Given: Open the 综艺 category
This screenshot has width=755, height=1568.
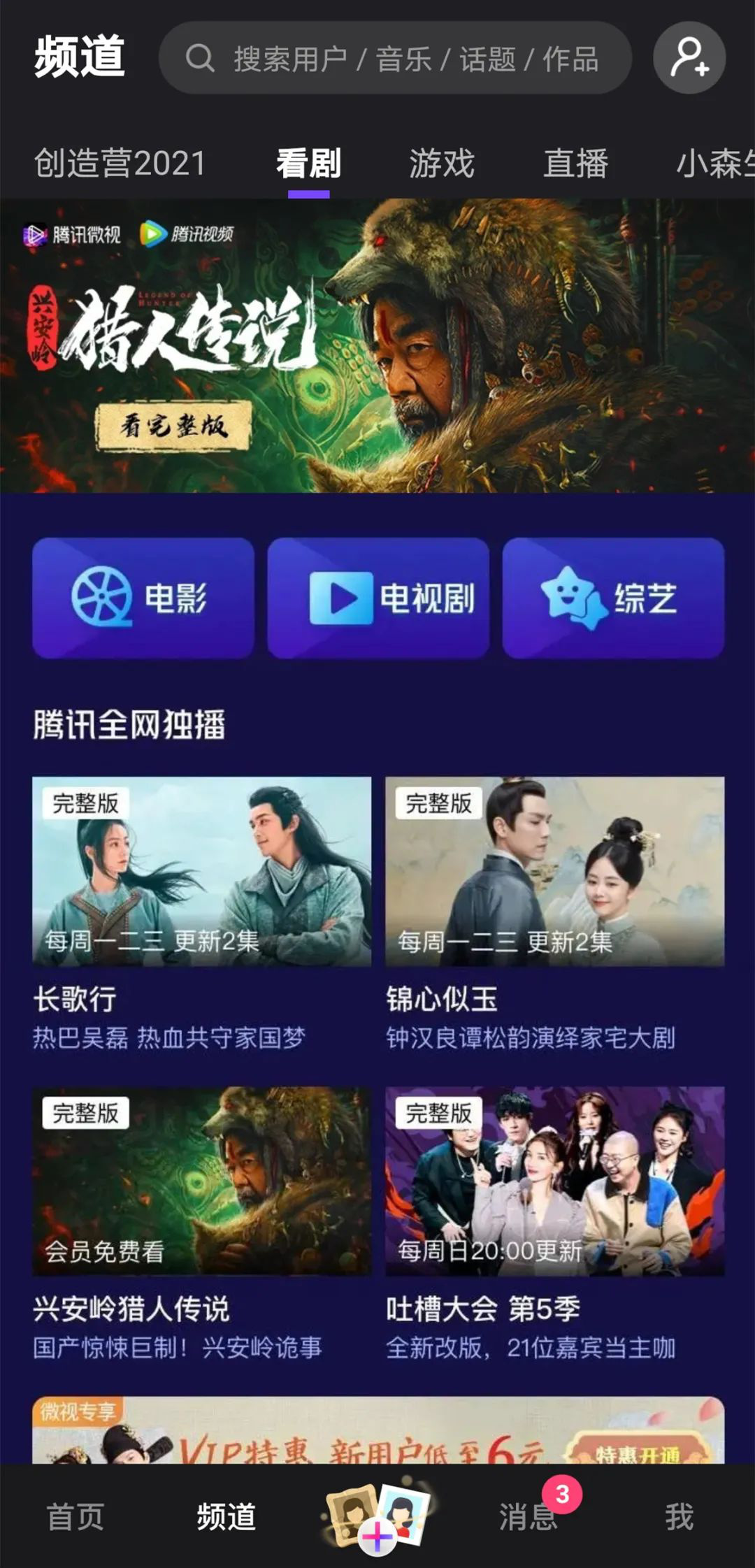Looking at the screenshot, I should click(613, 598).
